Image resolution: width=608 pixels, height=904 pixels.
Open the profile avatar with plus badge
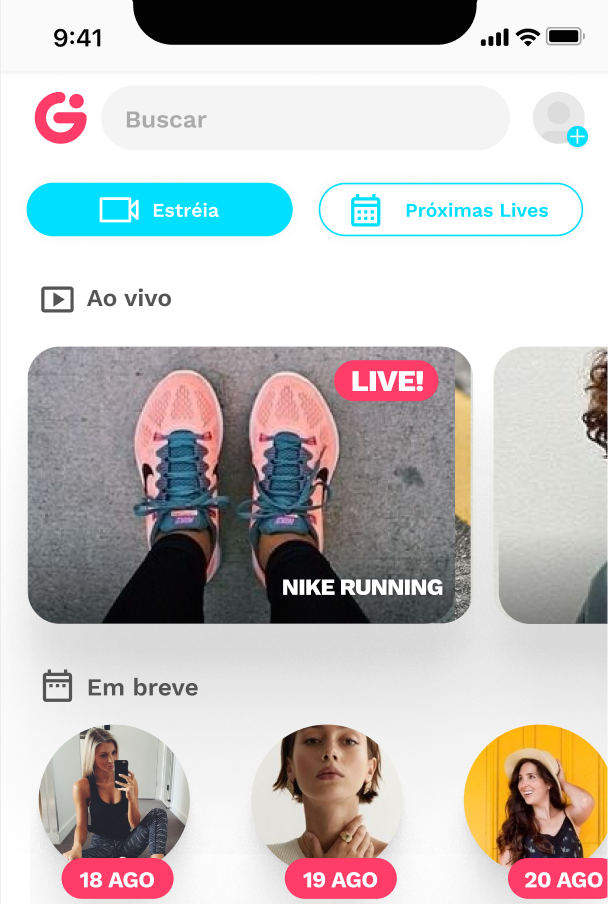tap(559, 119)
